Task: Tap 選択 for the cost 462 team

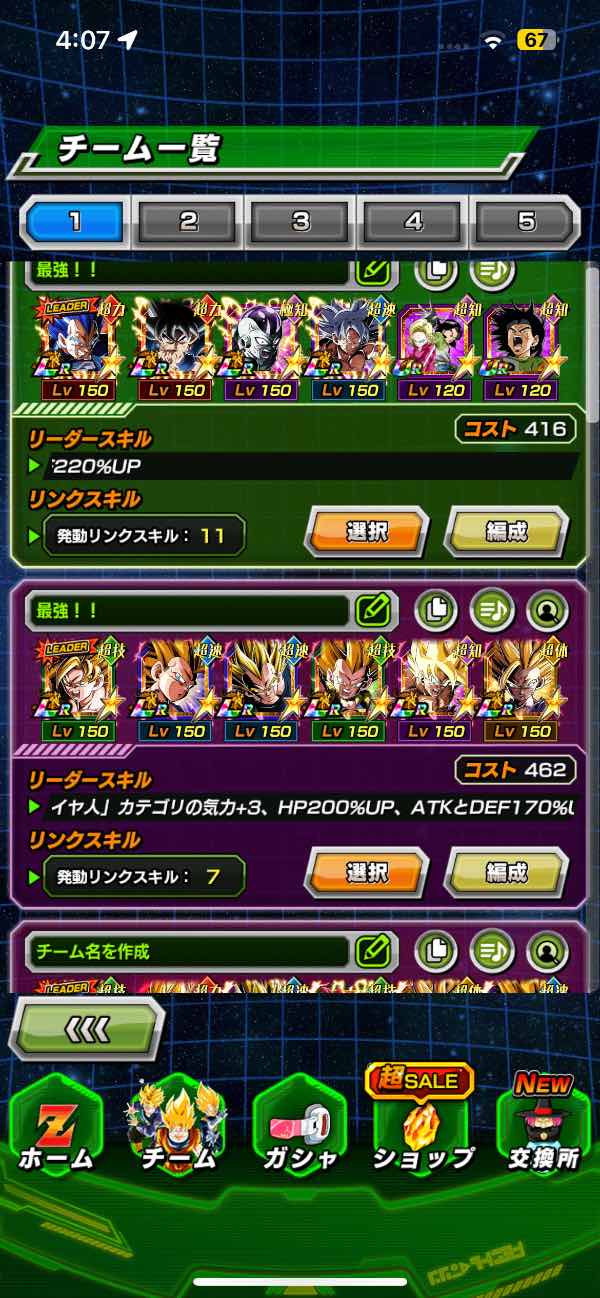Action: pyautogui.click(x=365, y=873)
